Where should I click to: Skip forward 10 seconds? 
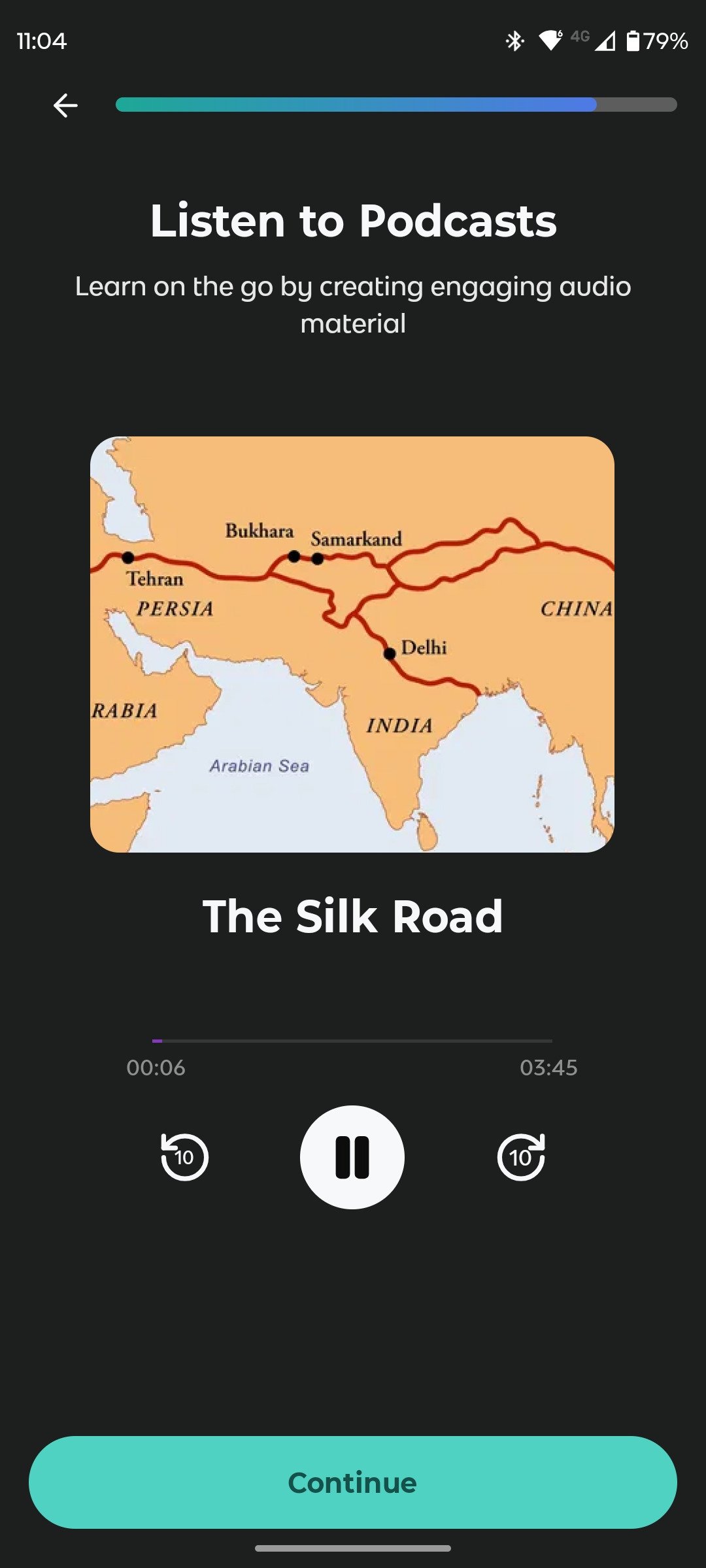521,1157
